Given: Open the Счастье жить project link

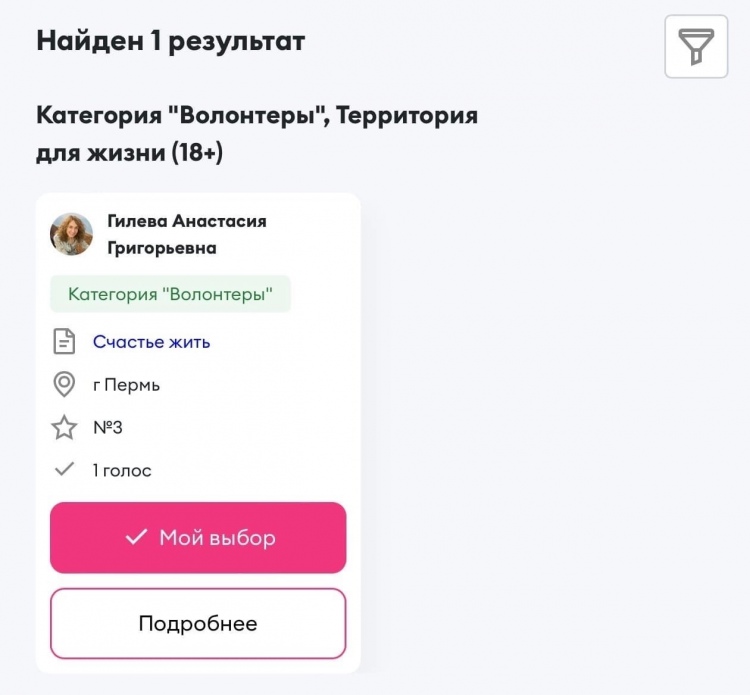Looking at the screenshot, I should (x=151, y=342).
